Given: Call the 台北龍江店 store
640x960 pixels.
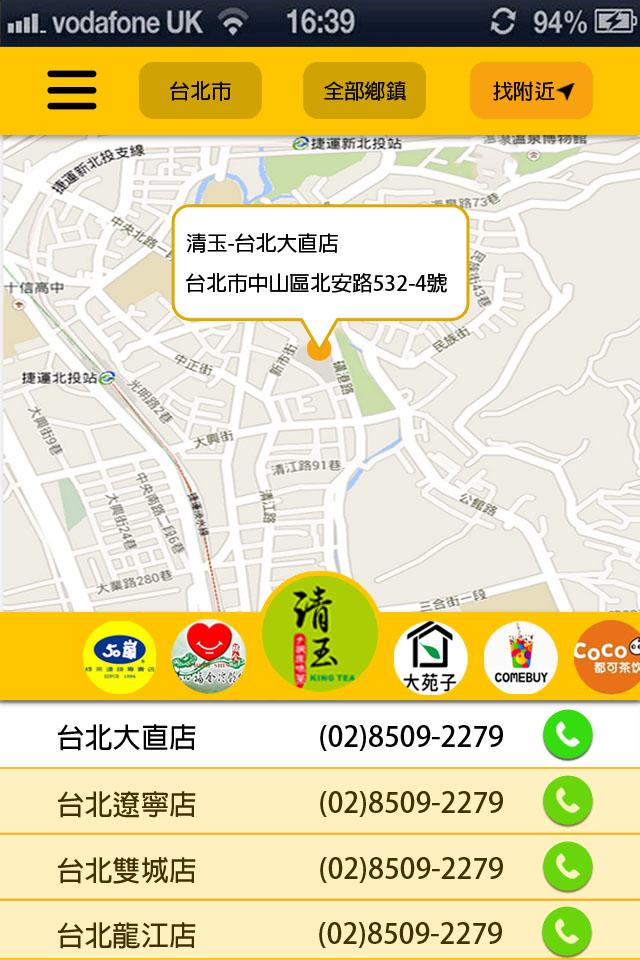Looking at the screenshot, I should pyautogui.click(x=567, y=932).
